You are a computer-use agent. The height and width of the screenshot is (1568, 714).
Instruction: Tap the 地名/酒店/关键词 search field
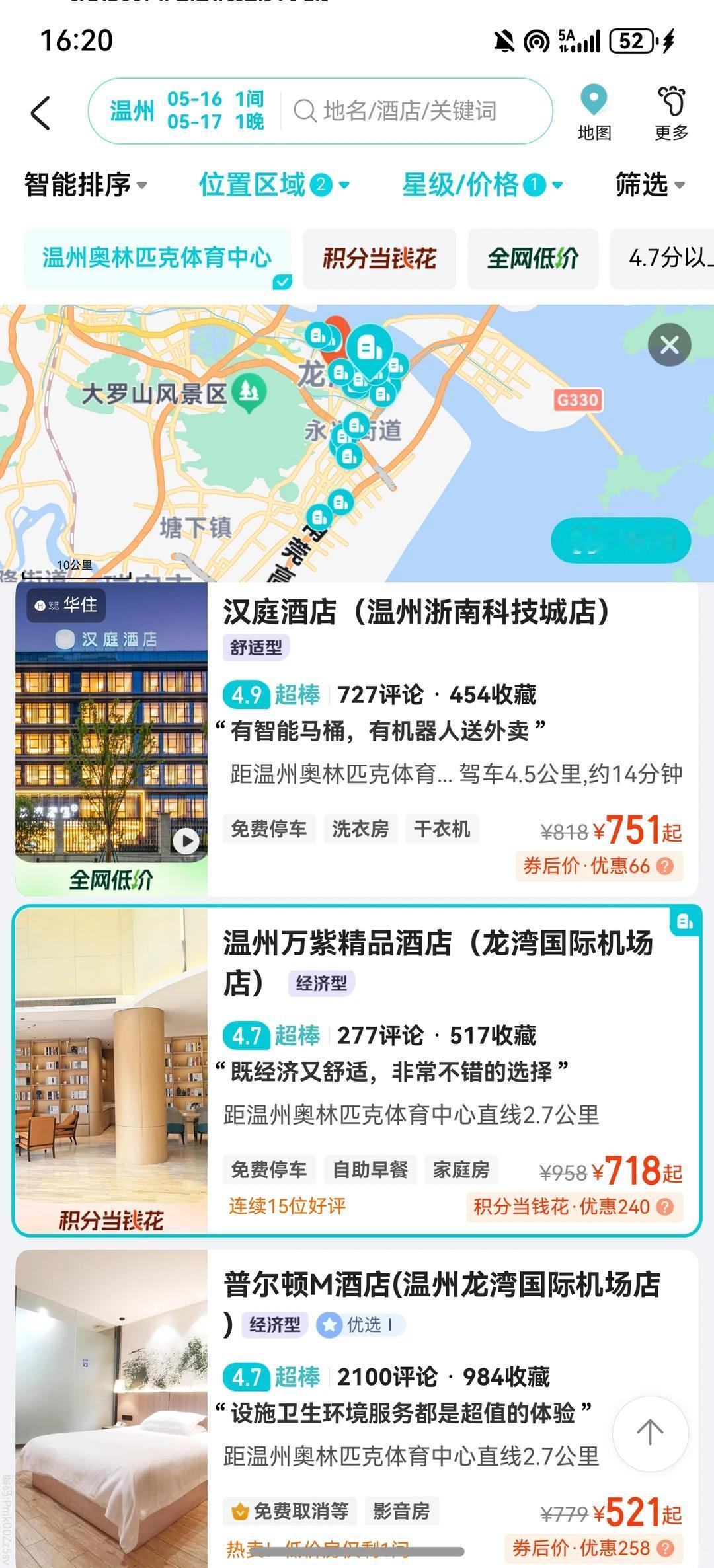[x=410, y=110]
